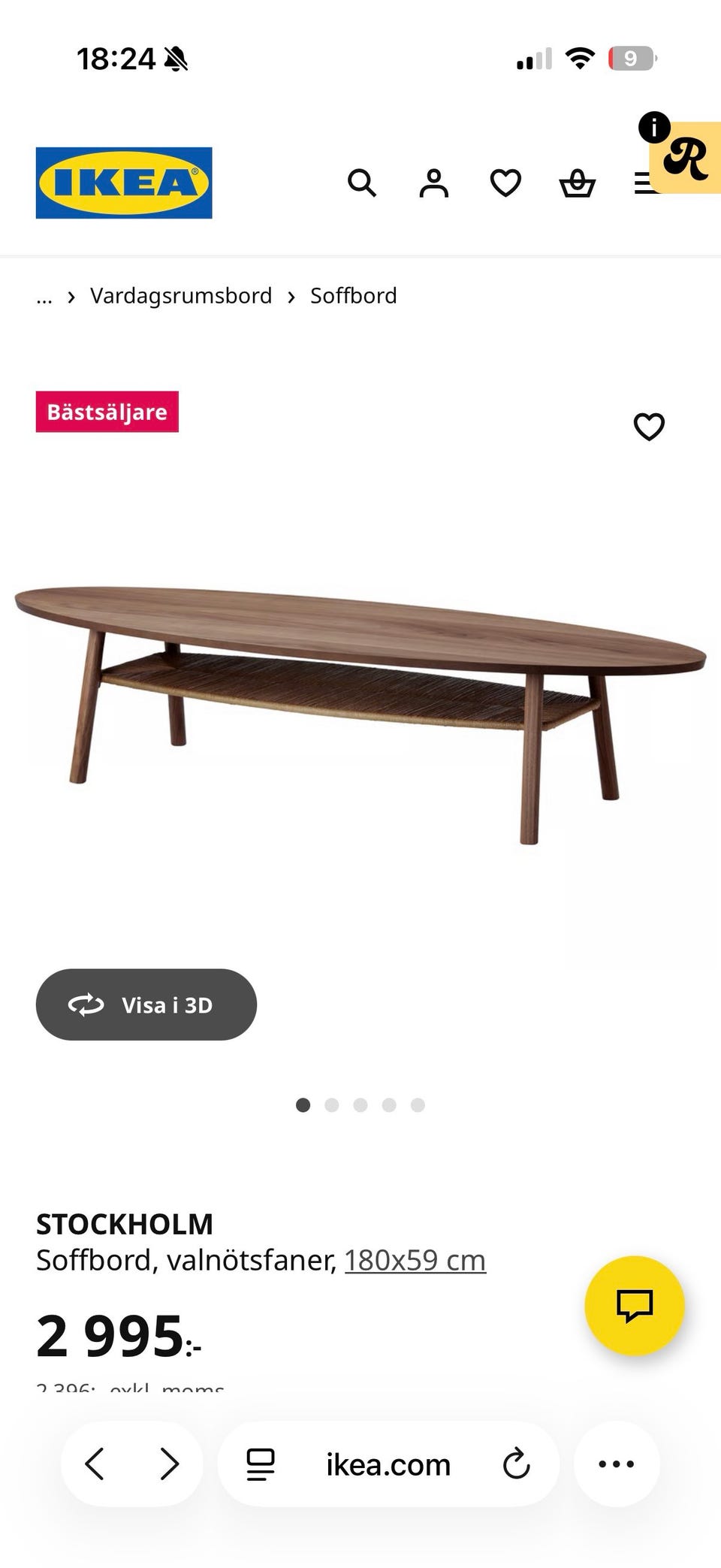Open the yellow chat button
The image size is (721, 1568).
click(635, 1305)
